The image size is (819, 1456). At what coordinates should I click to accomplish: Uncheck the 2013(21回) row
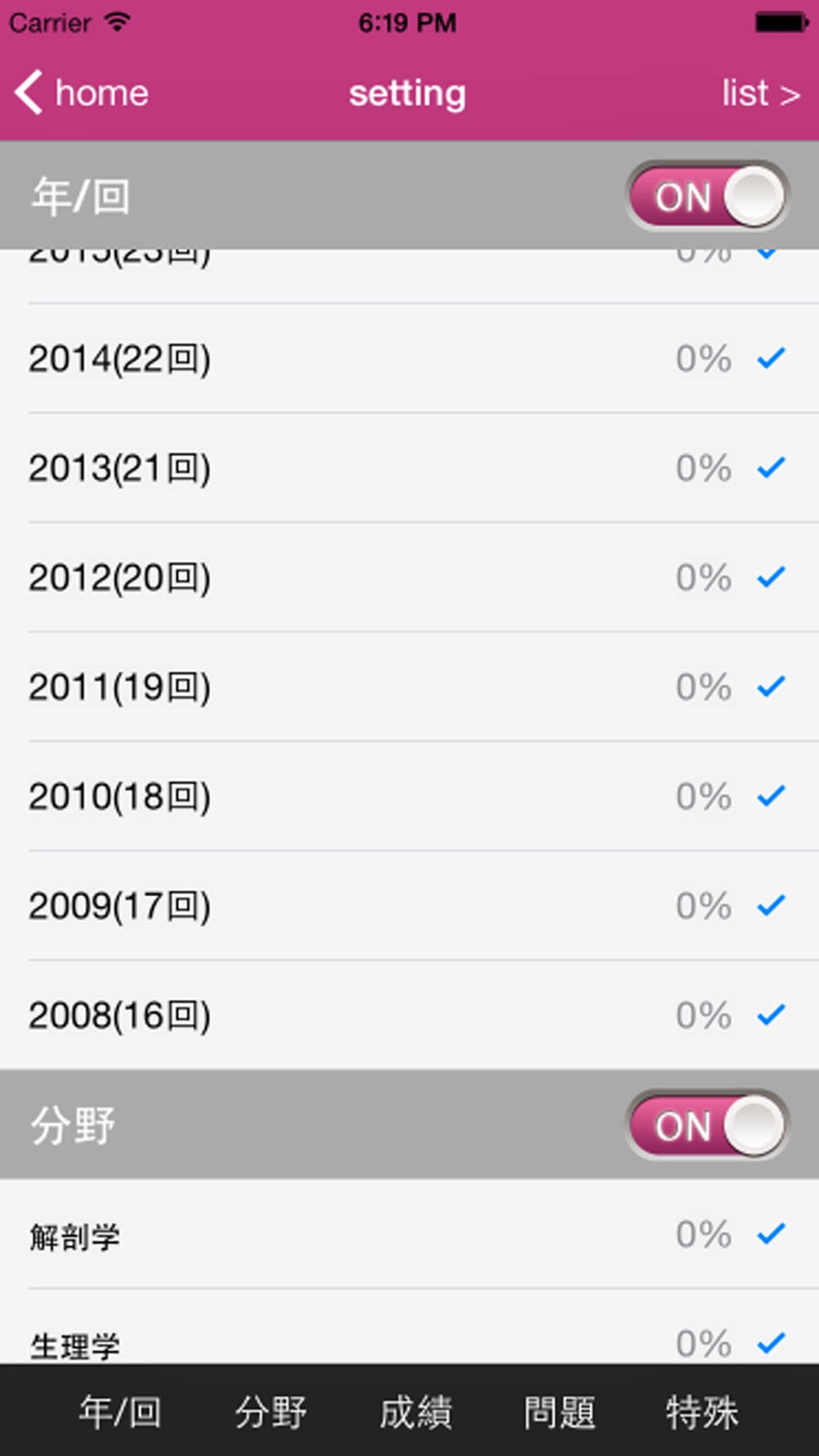click(409, 468)
